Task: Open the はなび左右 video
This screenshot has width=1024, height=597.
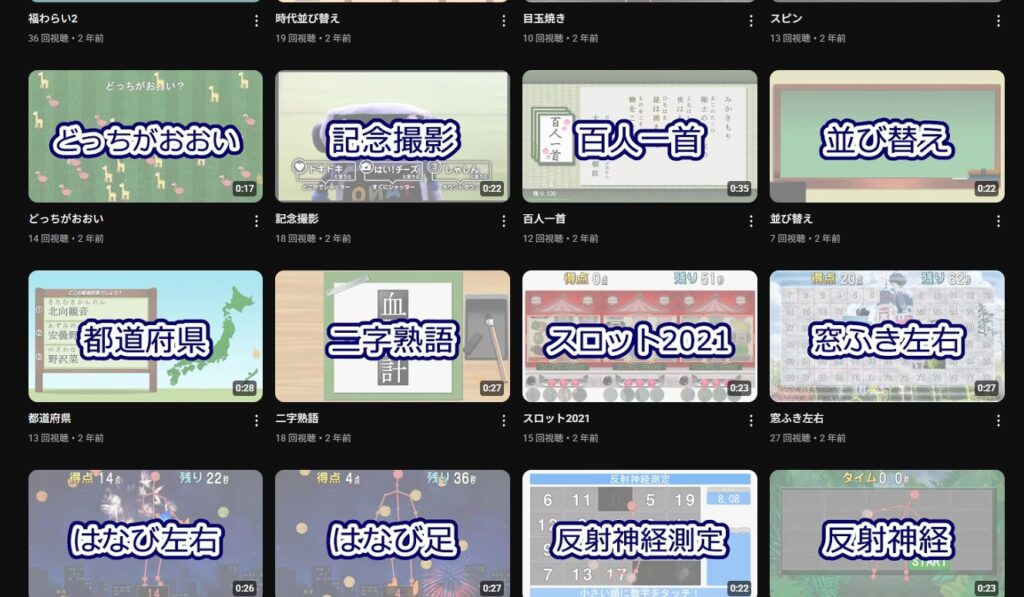Action: pos(145,535)
